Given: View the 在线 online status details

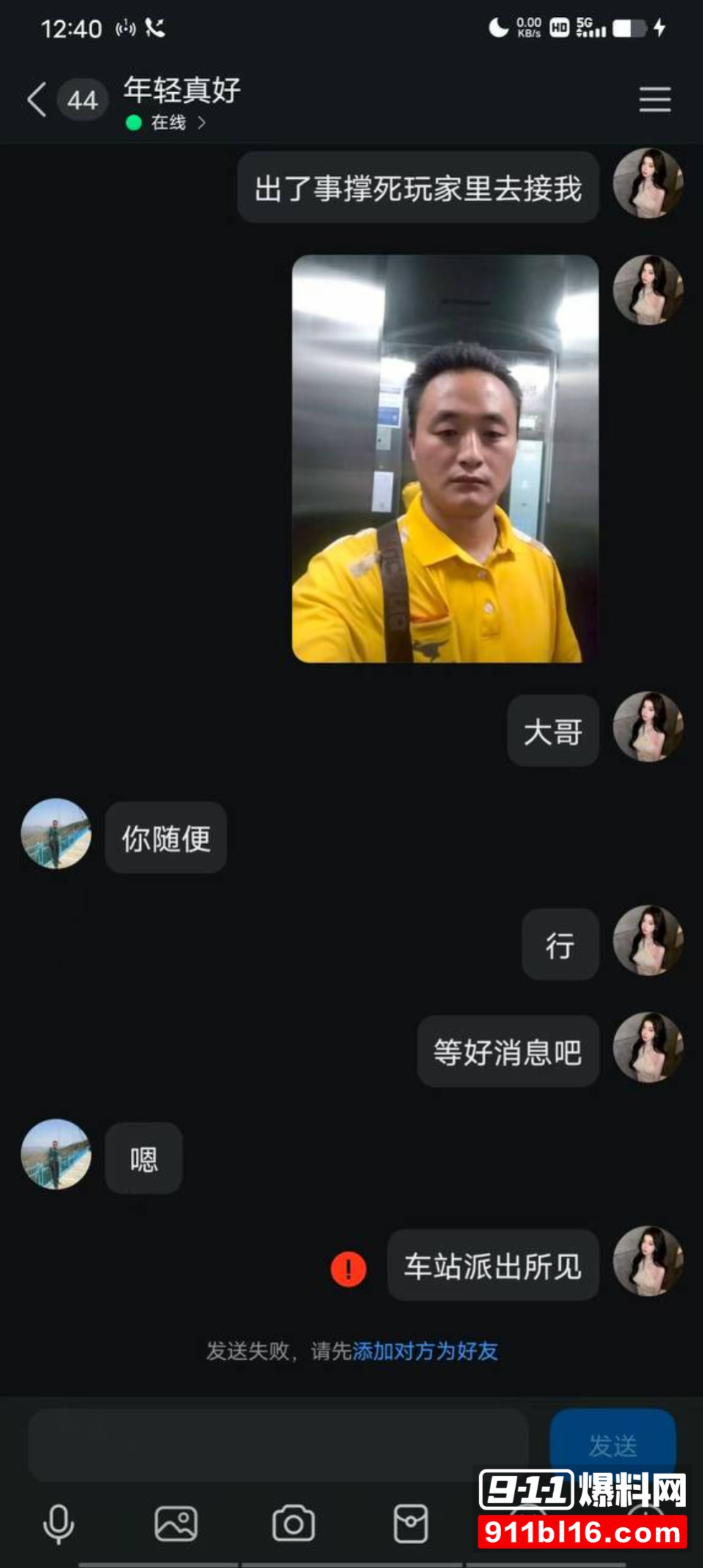Looking at the screenshot, I should click(169, 123).
